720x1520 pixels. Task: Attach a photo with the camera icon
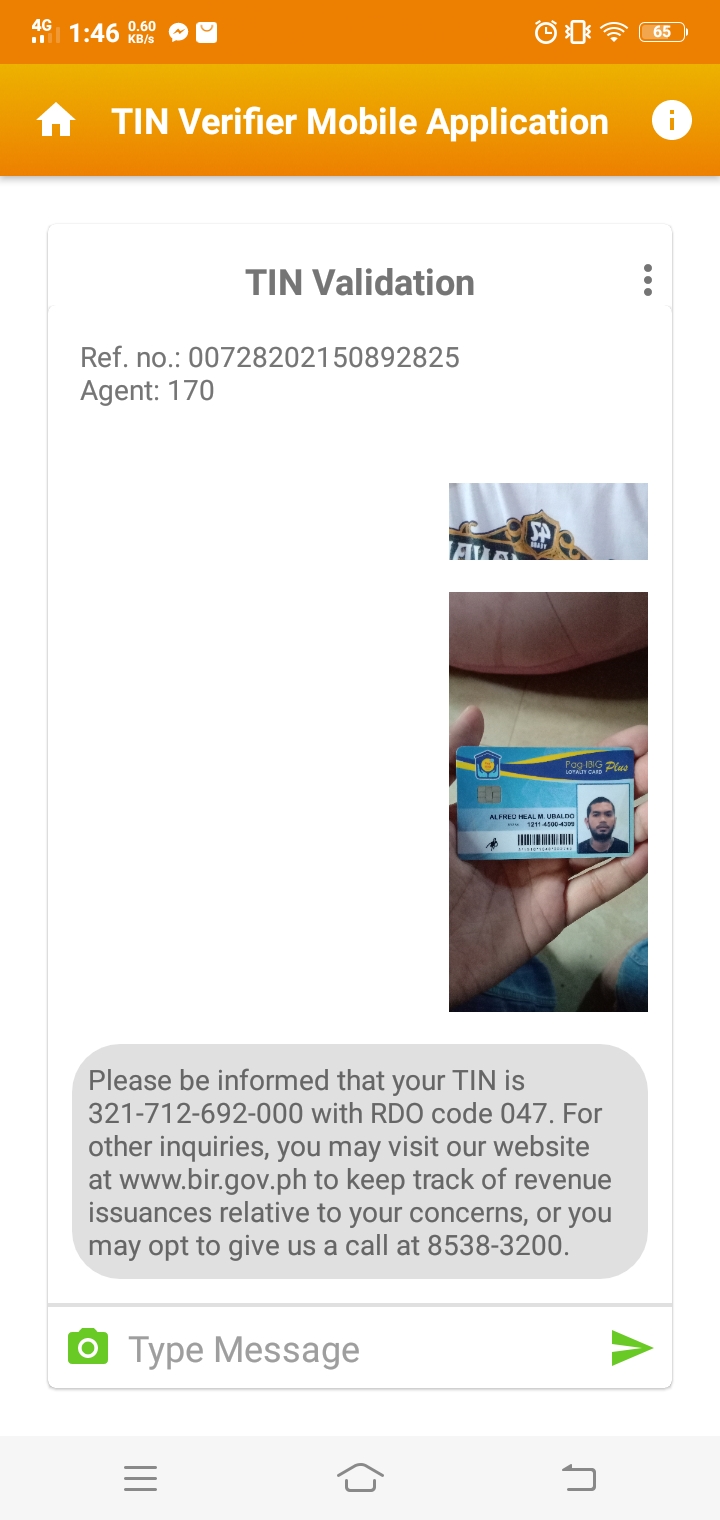pyautogui.click(x=88, y=1348)
